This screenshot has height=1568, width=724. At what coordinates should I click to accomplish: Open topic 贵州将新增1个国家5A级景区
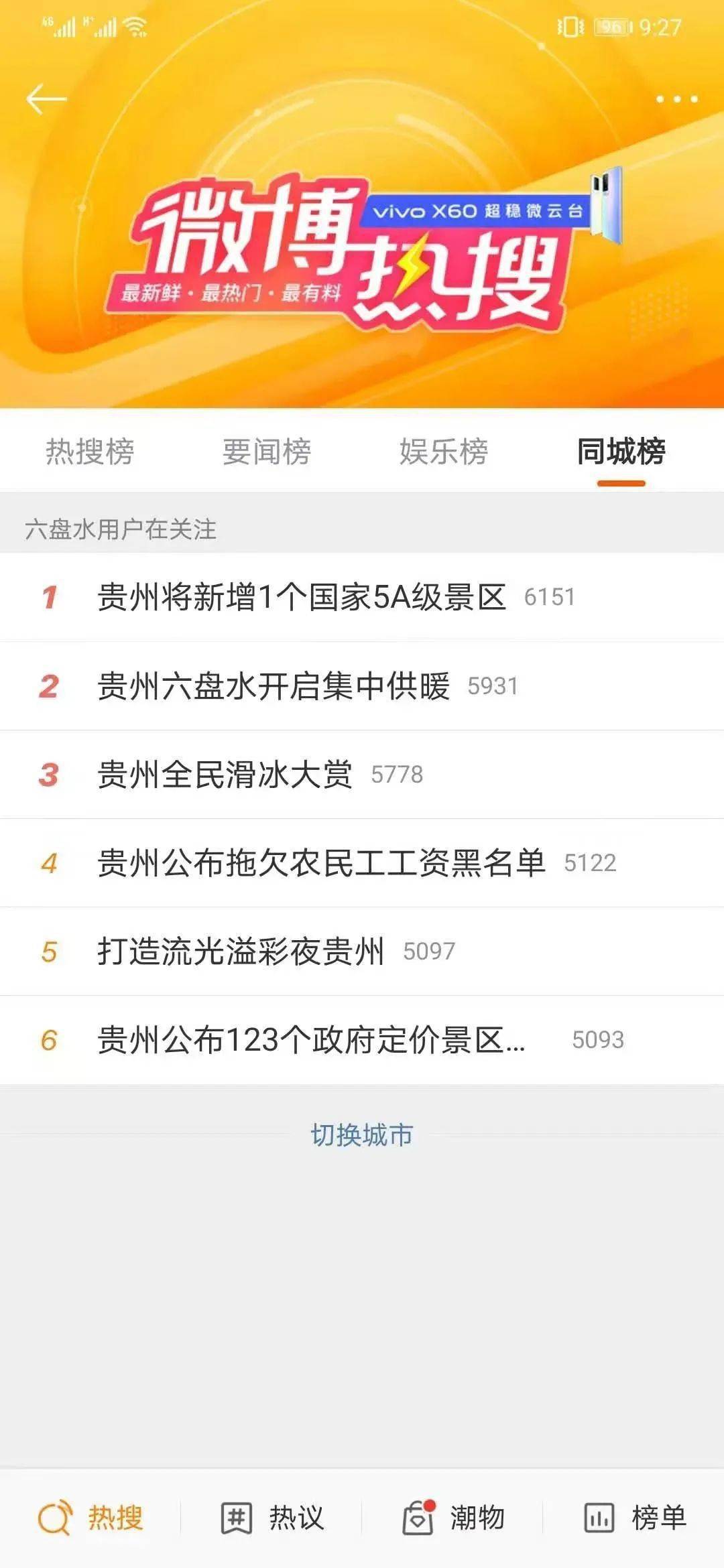pos(302,597)
